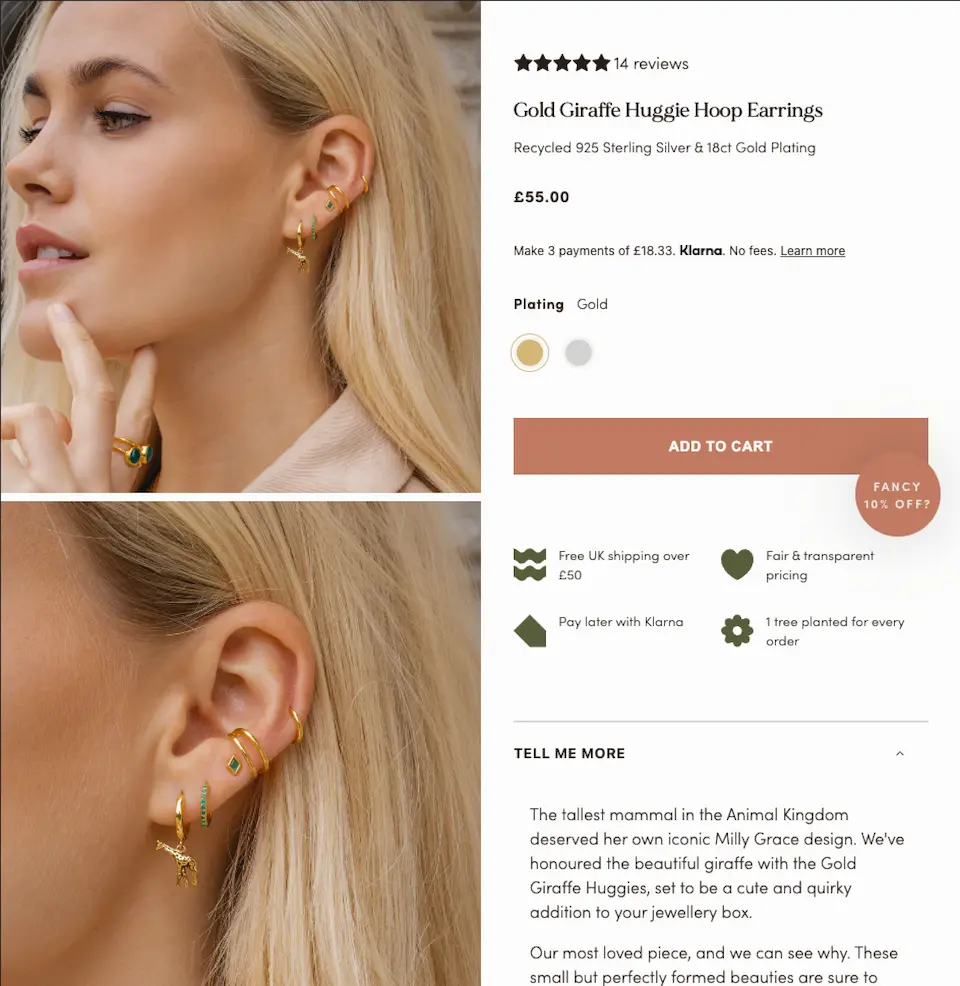Select the gold plating swatch
Screen dimensions: 960x986
tap(529, 352)
